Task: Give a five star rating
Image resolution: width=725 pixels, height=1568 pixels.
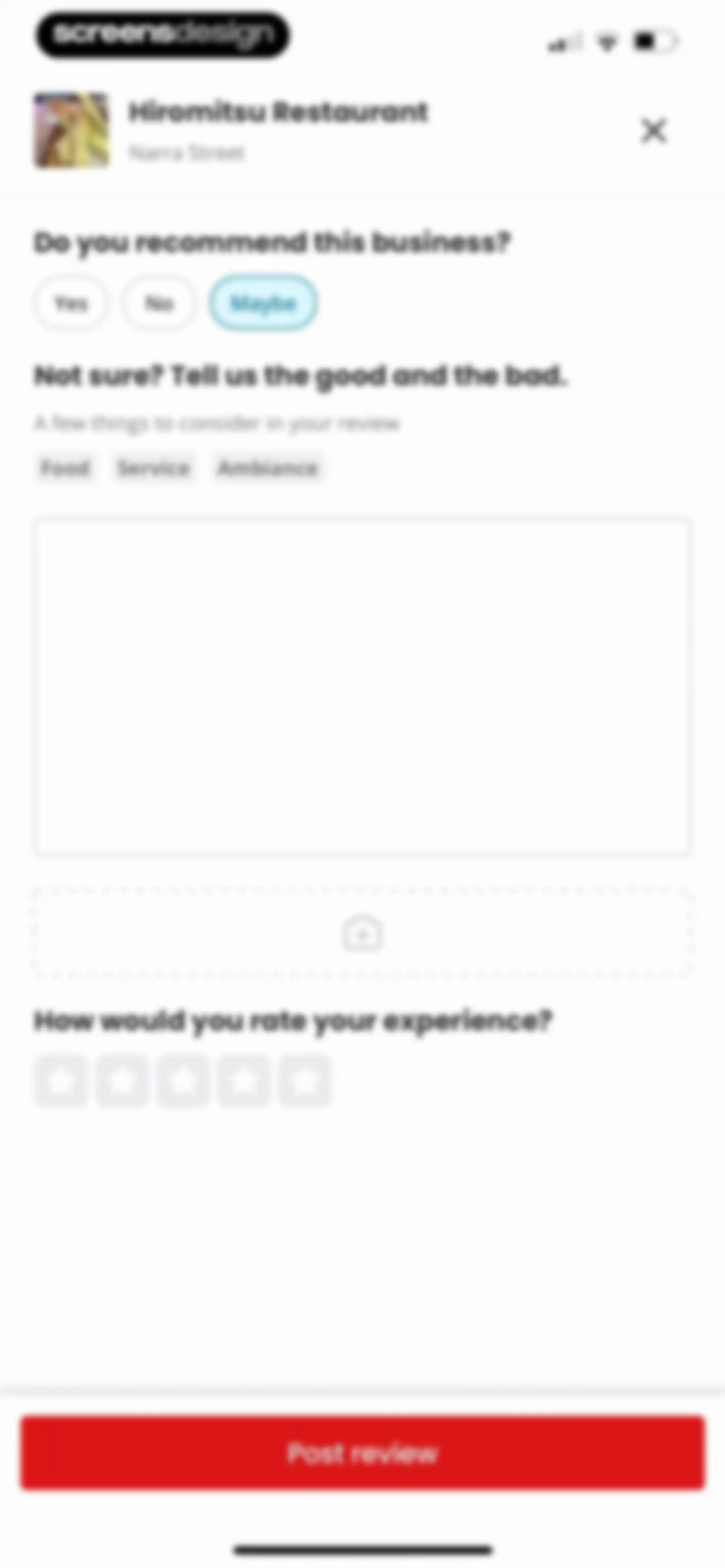Action: (305, 1081)
